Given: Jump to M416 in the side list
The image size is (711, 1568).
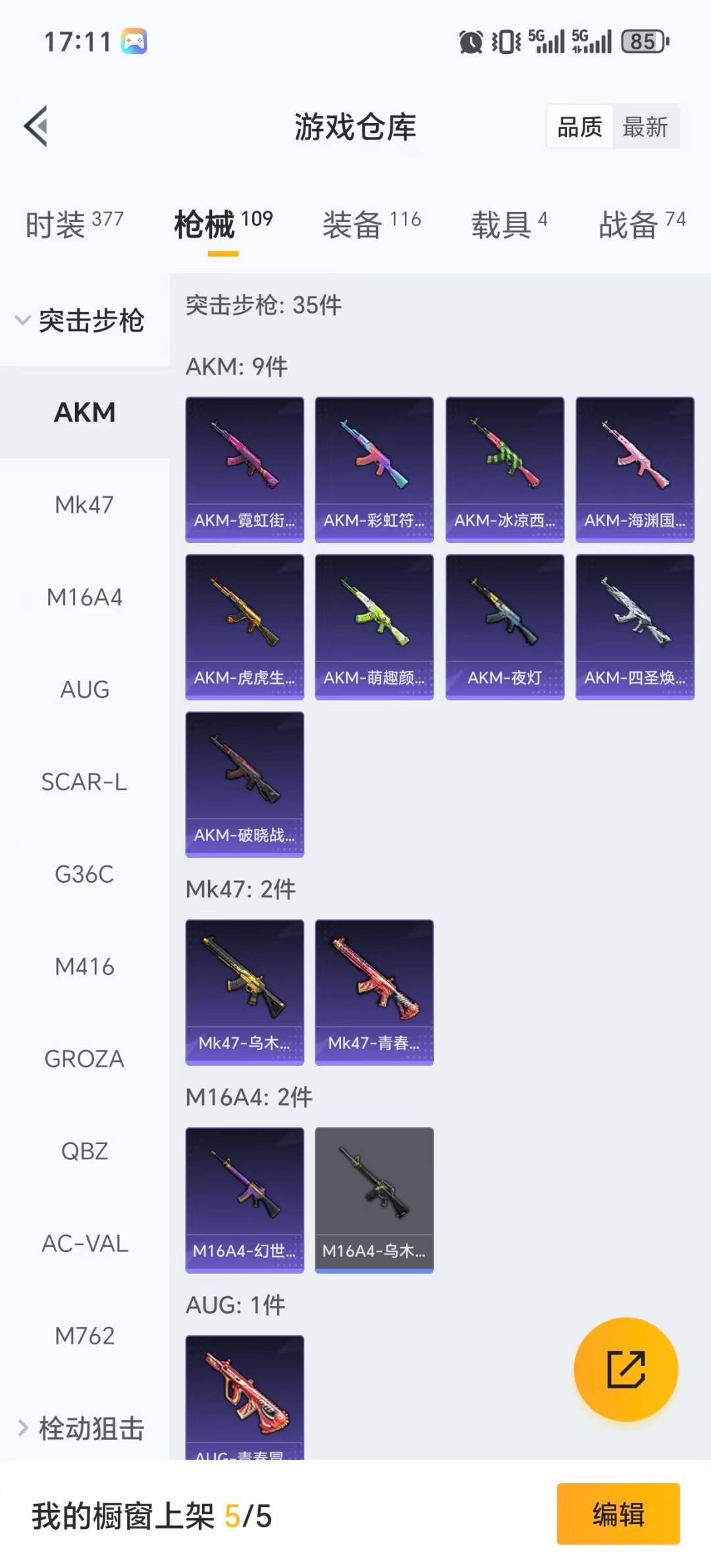Looking at the screenshot, I should (84, 967).
